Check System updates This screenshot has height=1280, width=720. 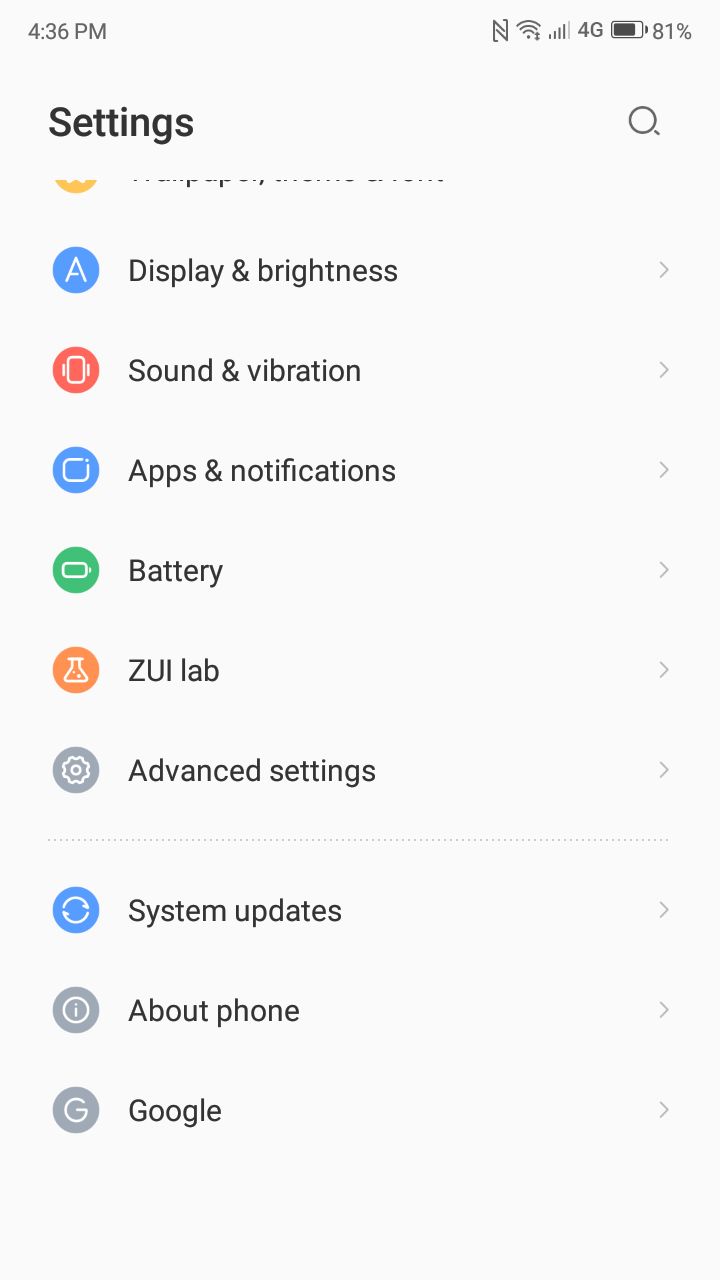click(x=360, y=910)
